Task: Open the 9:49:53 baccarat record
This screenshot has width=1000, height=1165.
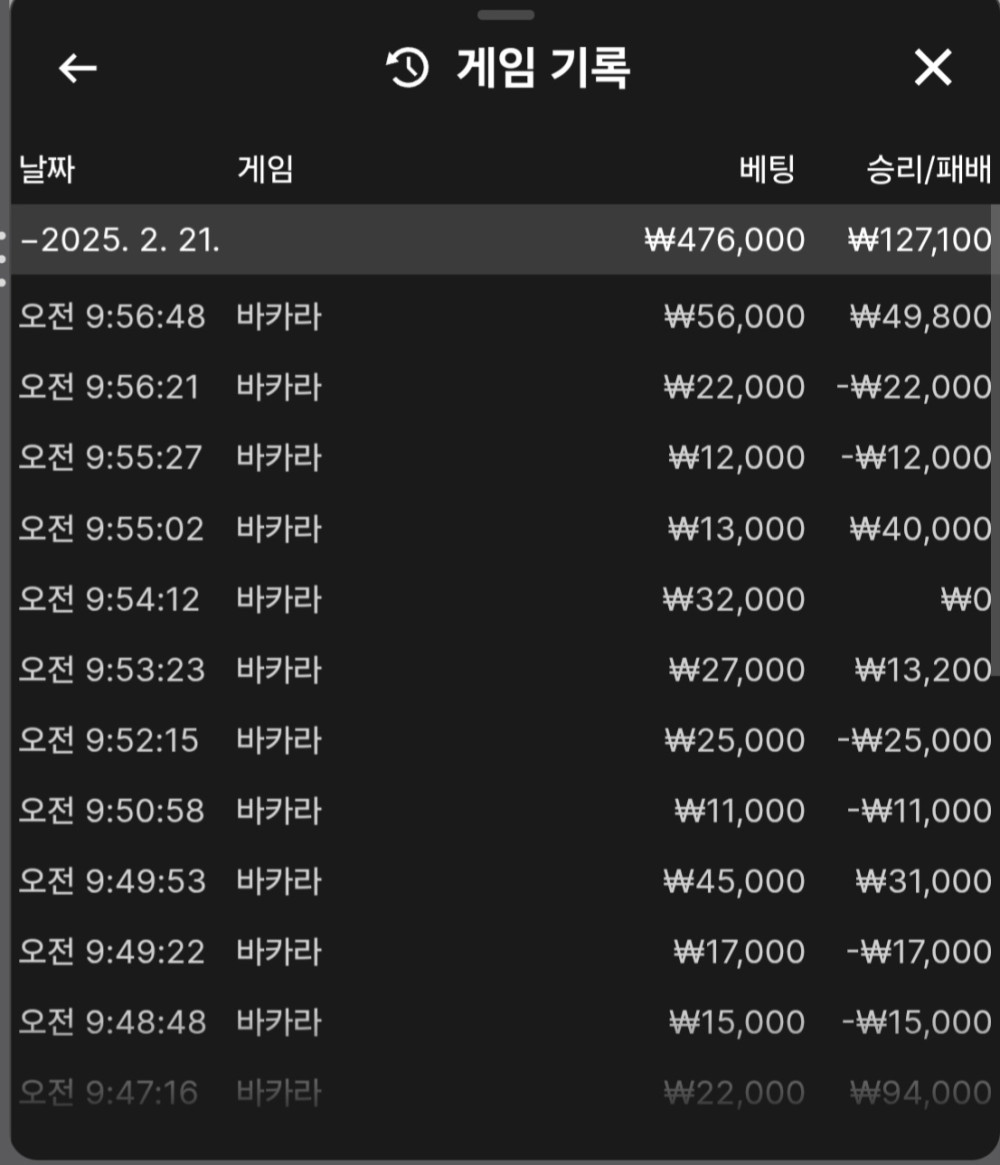Action: [500, 881]
